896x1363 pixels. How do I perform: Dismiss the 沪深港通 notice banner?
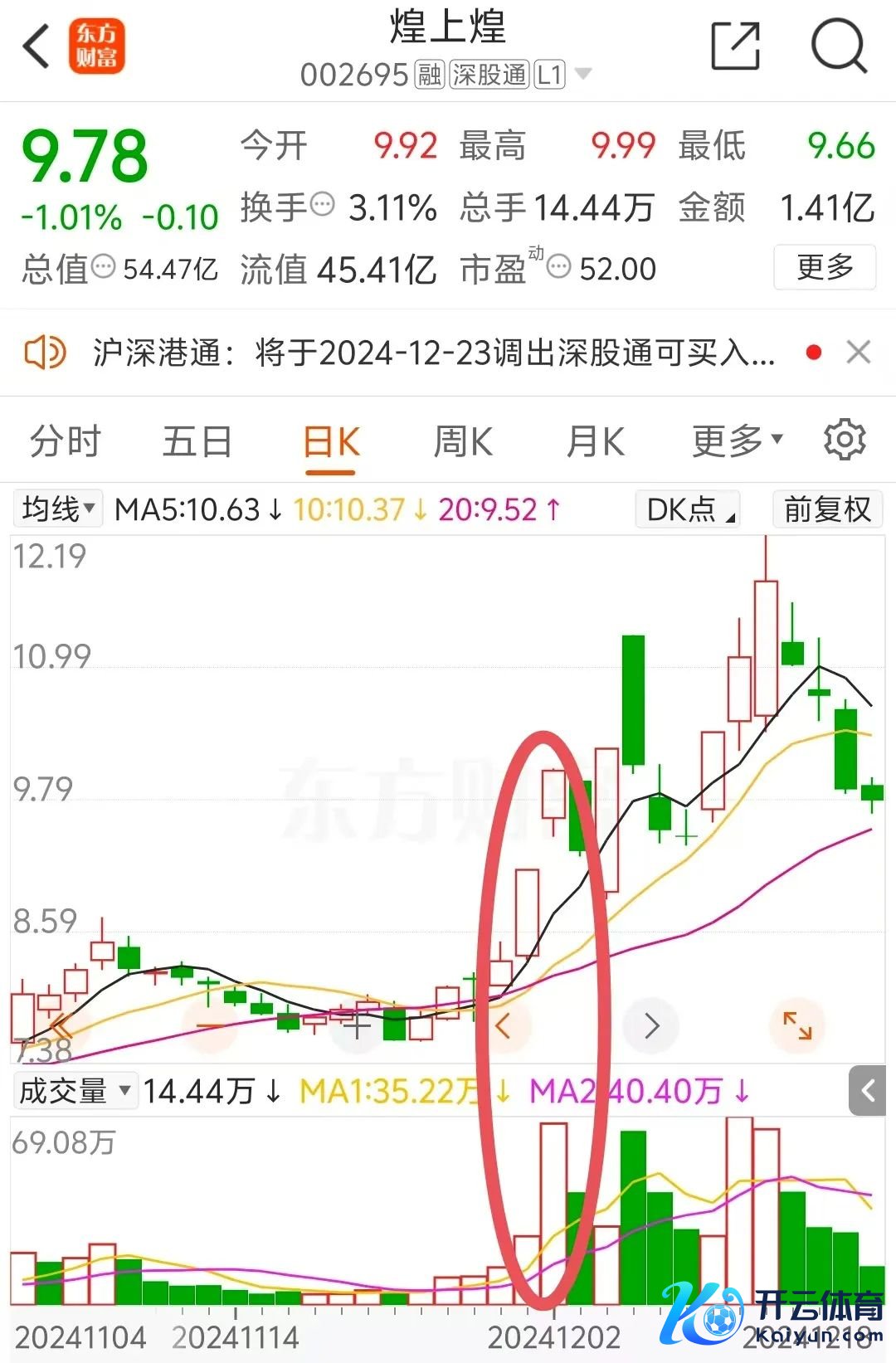click(859, 353)
